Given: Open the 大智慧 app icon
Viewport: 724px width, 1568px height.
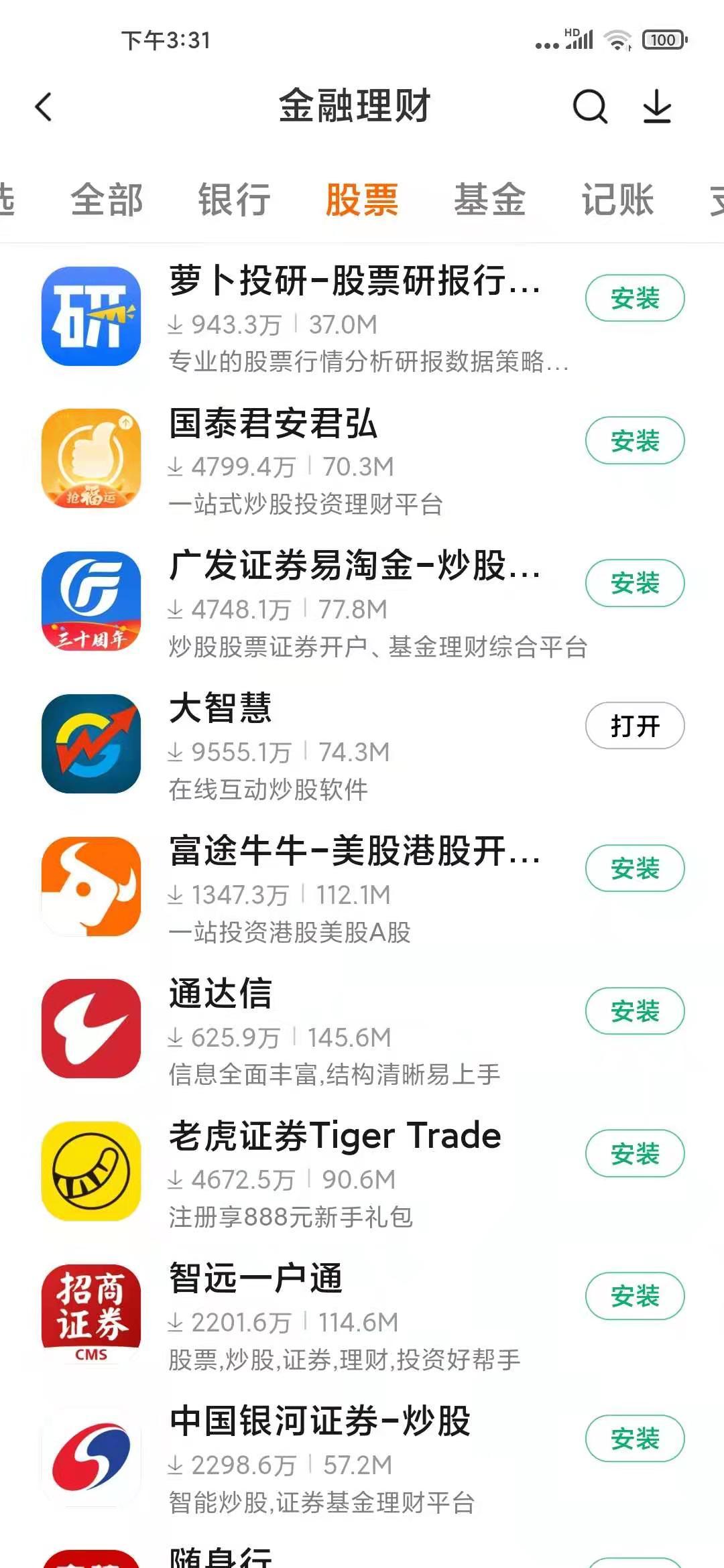Looking at the screenshot, I should point(90,744).
